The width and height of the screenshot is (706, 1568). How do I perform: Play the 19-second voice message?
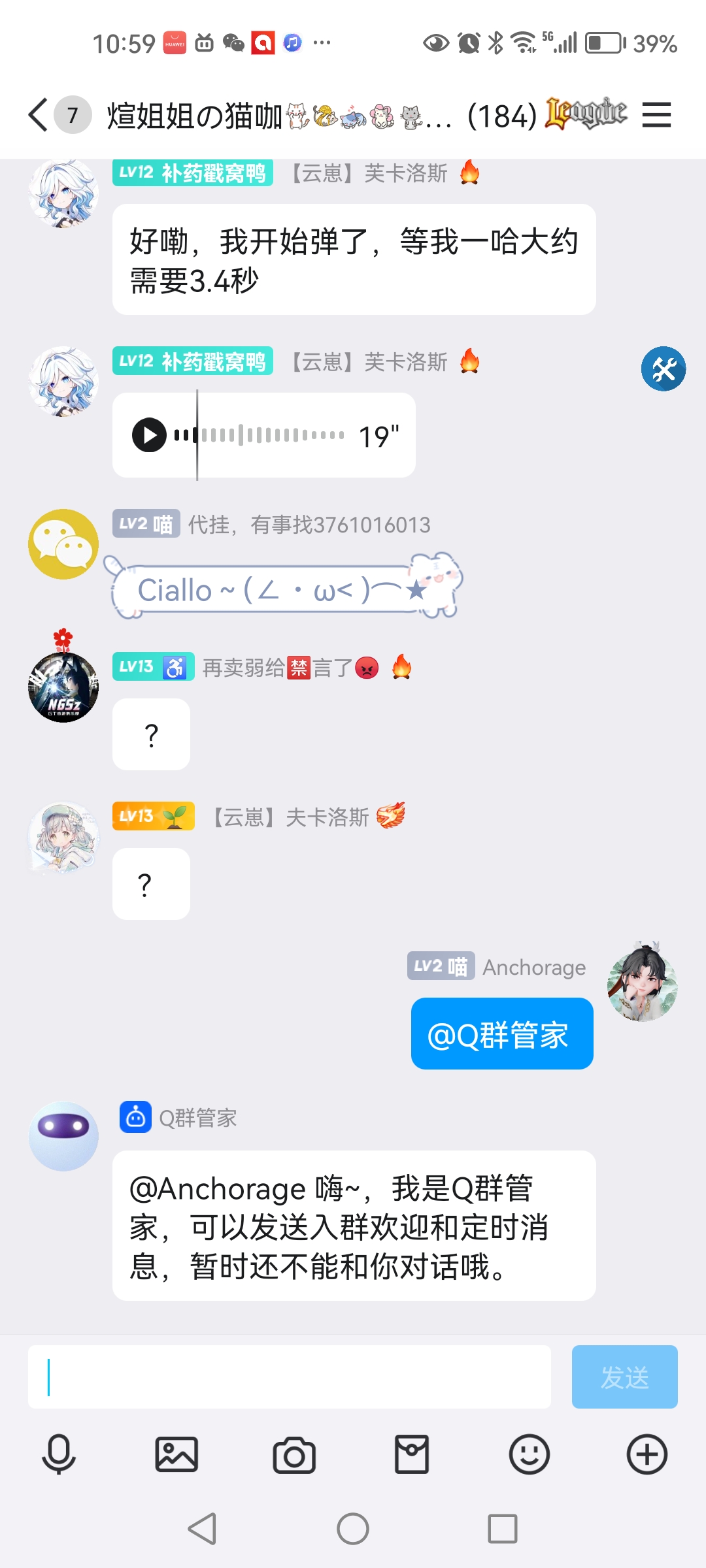[x=149, y=435]
